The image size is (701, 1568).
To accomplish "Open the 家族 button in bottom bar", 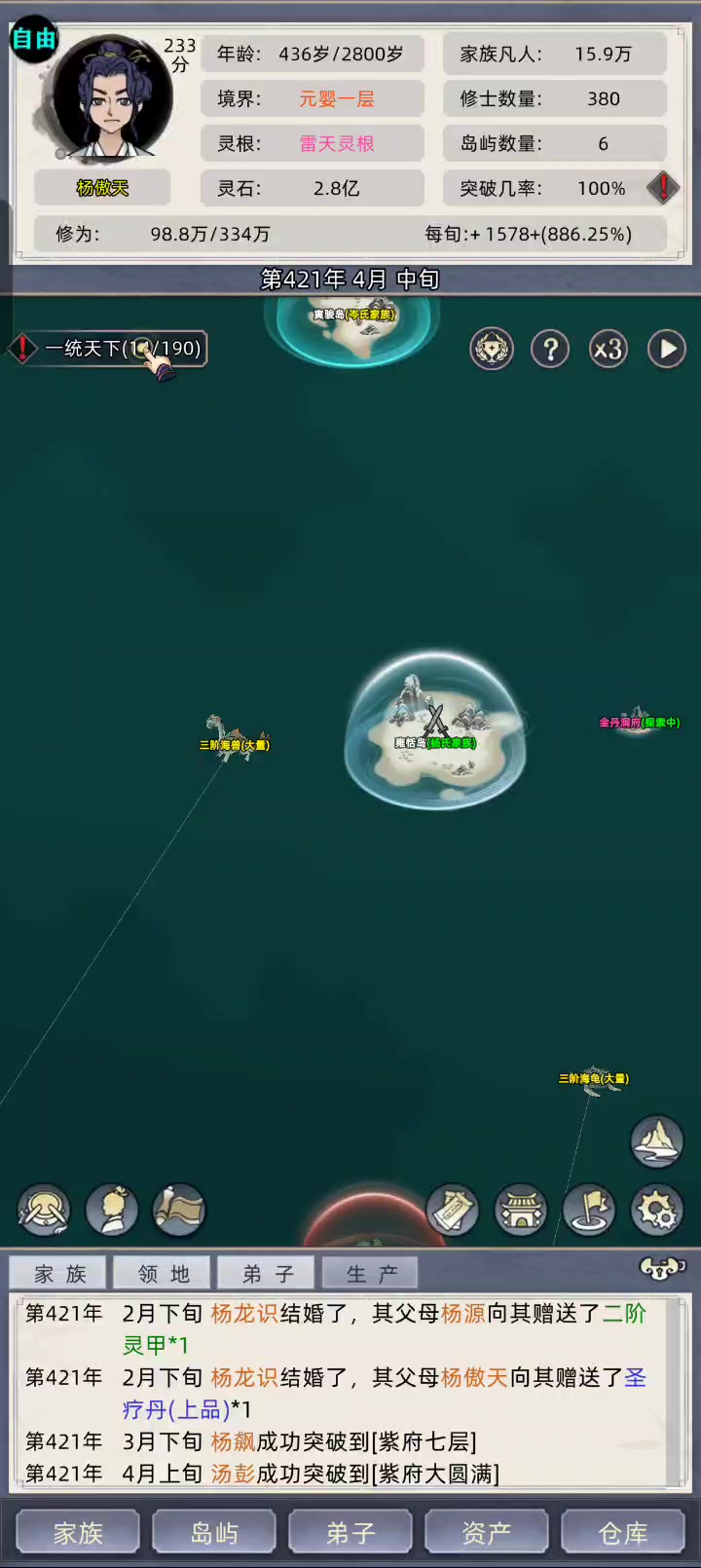I will pos(78,1533).
